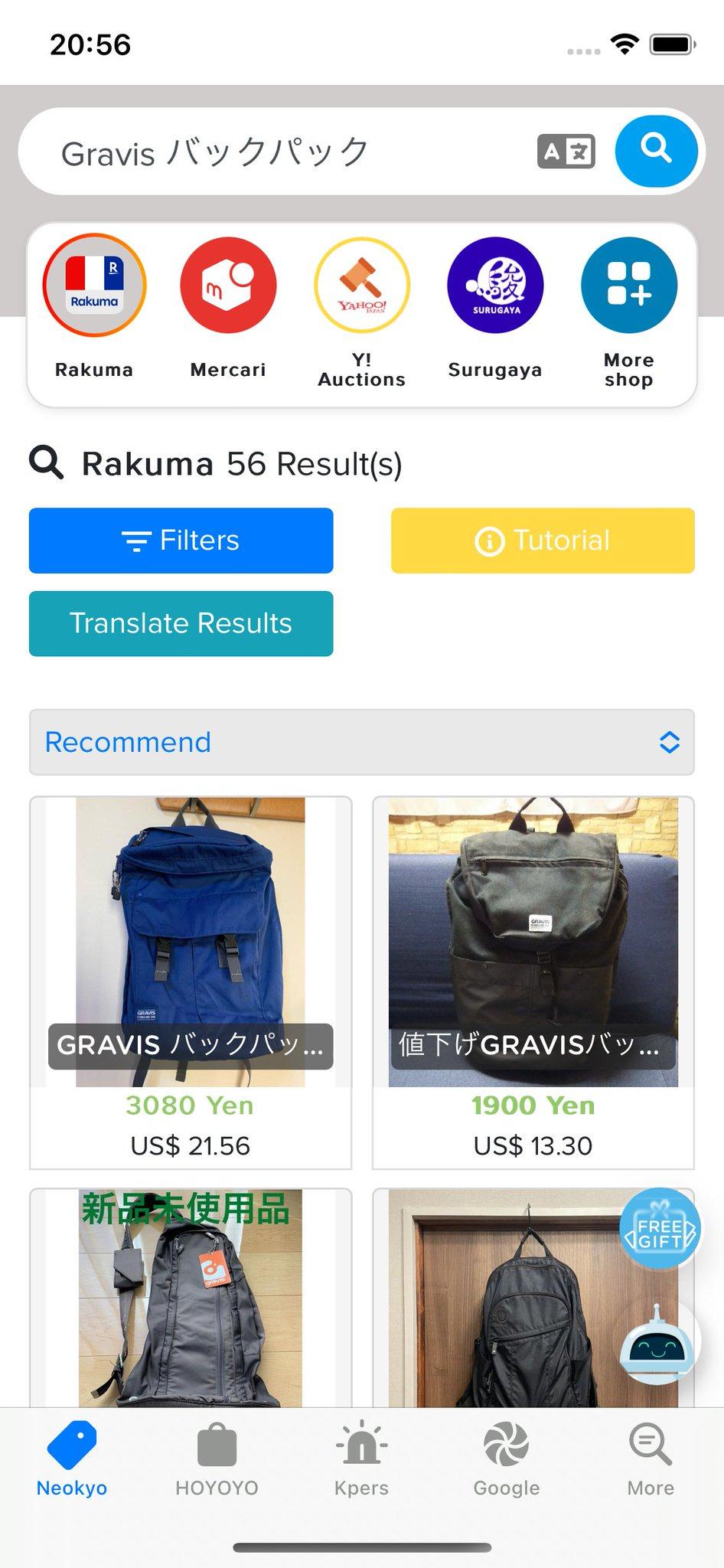724x1568 pixels.
Task: Go to the Google tab
Action: click(506, 1461)
